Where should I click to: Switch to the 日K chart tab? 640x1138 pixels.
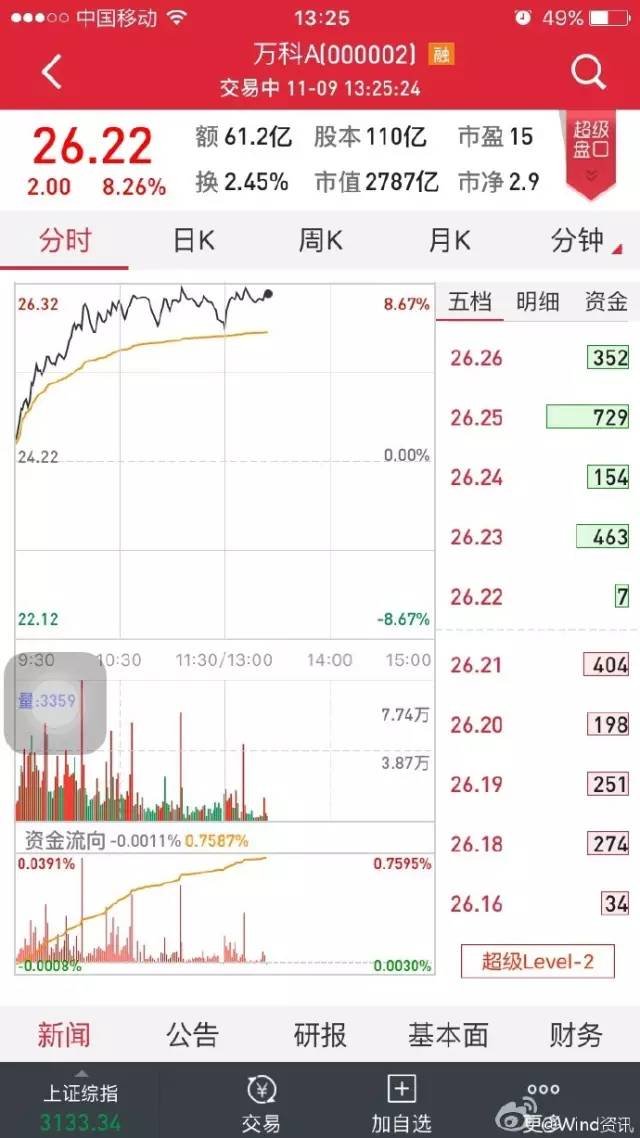[193, 241]
